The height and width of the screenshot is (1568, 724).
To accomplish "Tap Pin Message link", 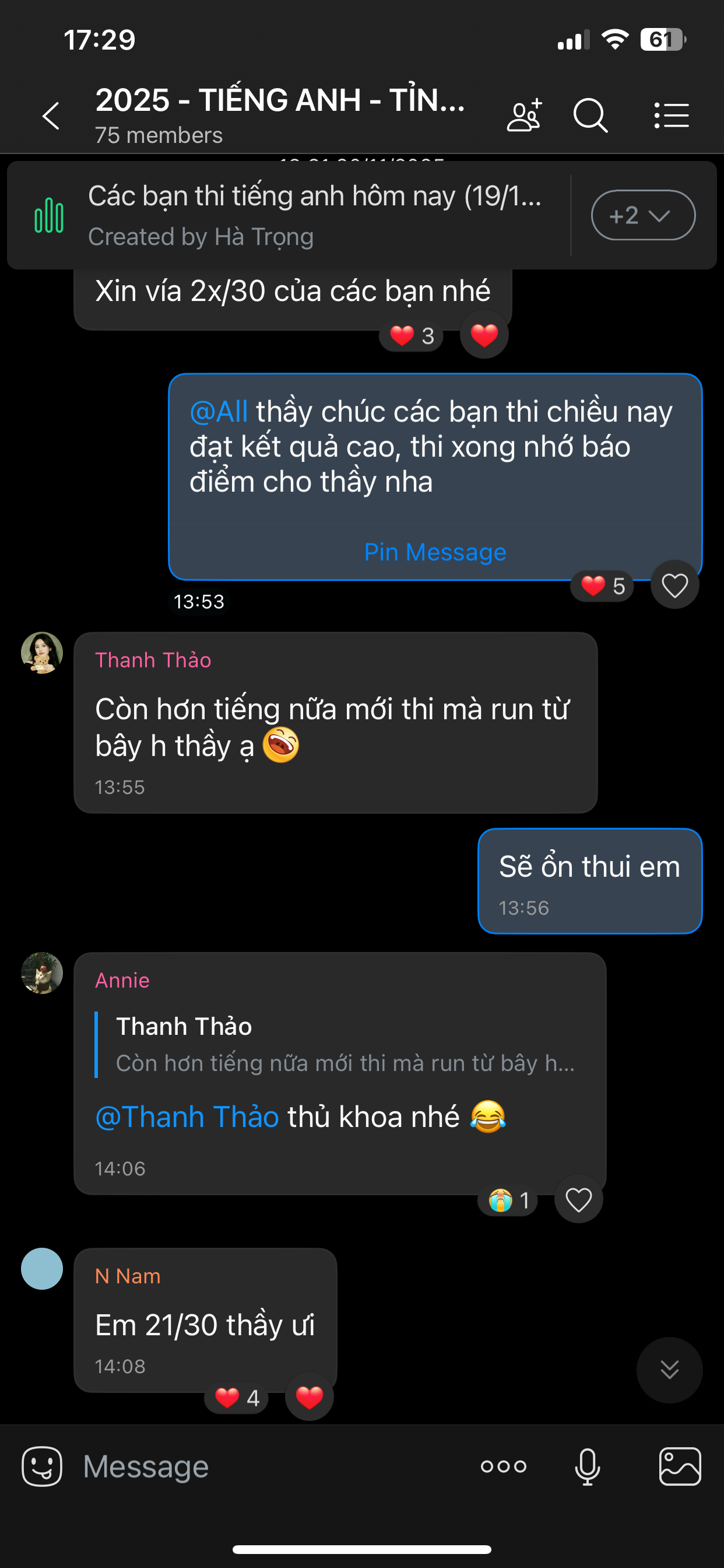I will click(435, 552).
